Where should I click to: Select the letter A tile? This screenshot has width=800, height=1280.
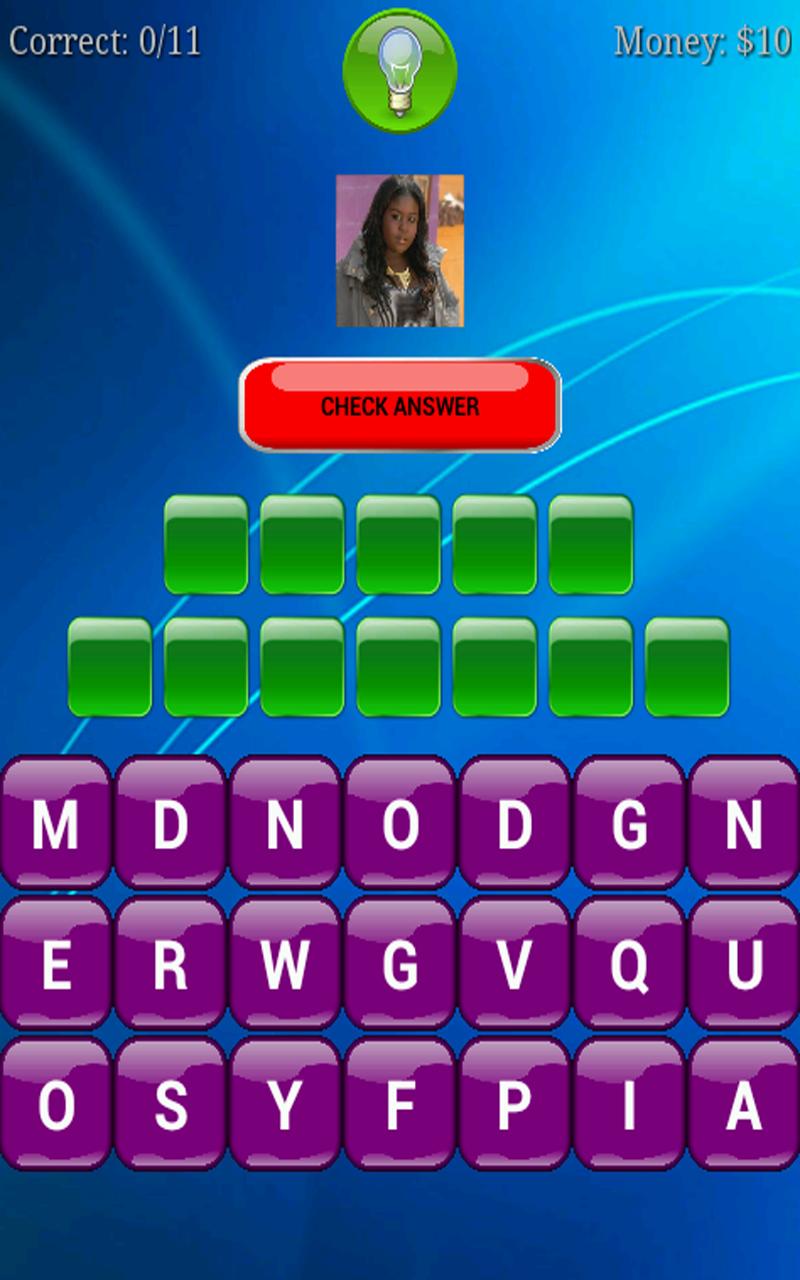coord(744,1104)
